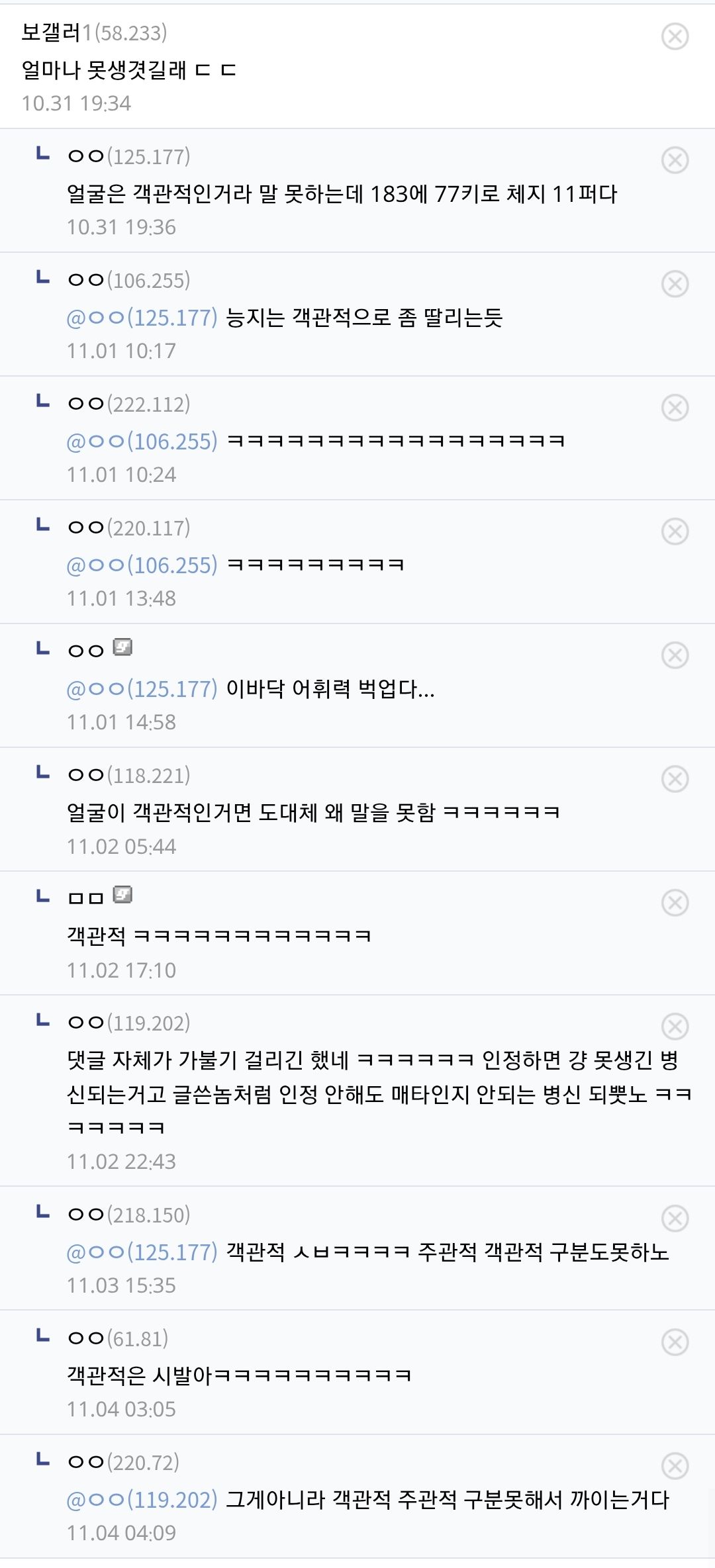The image size is (715, 1568).
Task: Remove the ㅇㅇ(220.72) reply
Action: pos(675,1466)
